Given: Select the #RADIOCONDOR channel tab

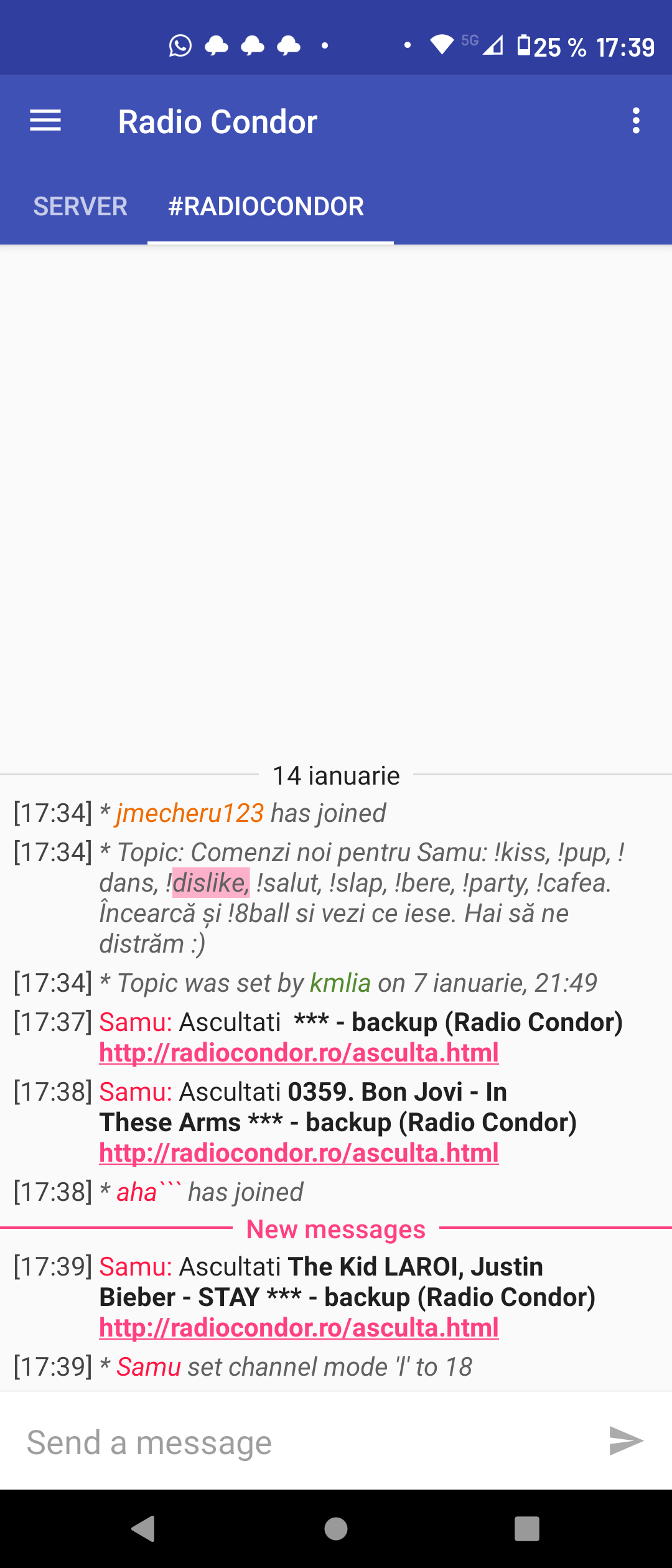Looking at the screenshot, I should [266, 207].
